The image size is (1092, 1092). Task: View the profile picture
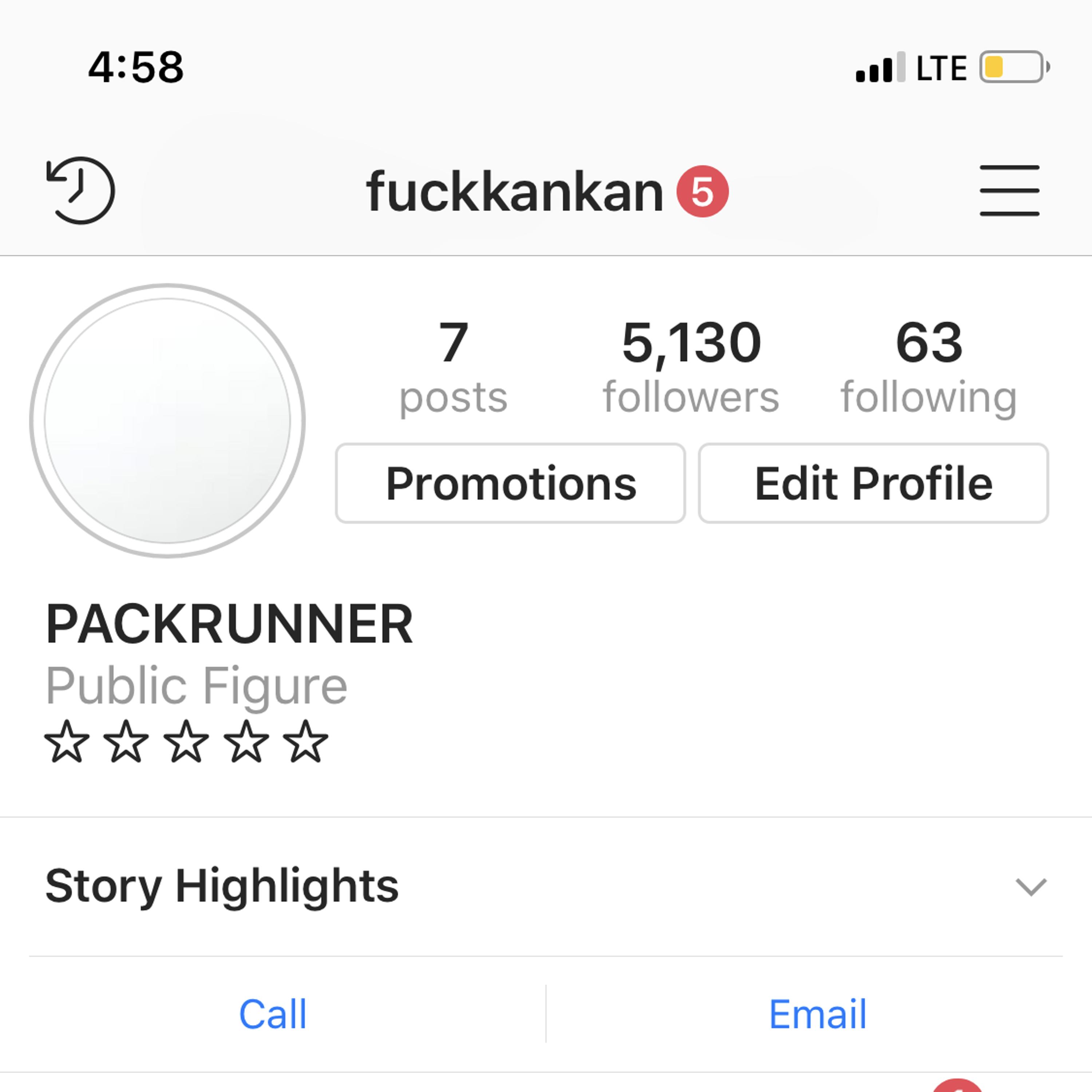[x=167, y=420]
